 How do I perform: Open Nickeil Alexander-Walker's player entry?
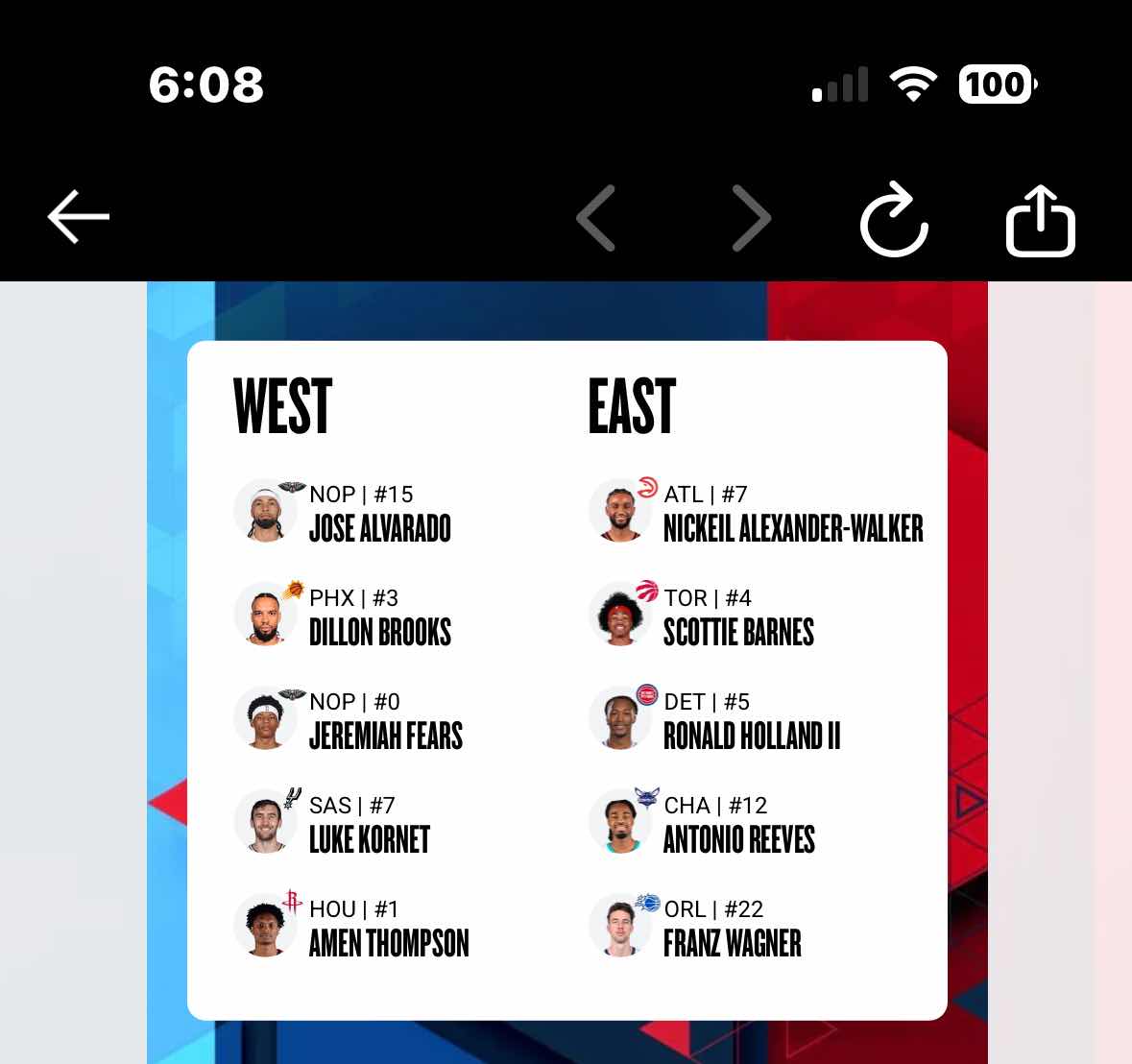click(x=792, y=528)
